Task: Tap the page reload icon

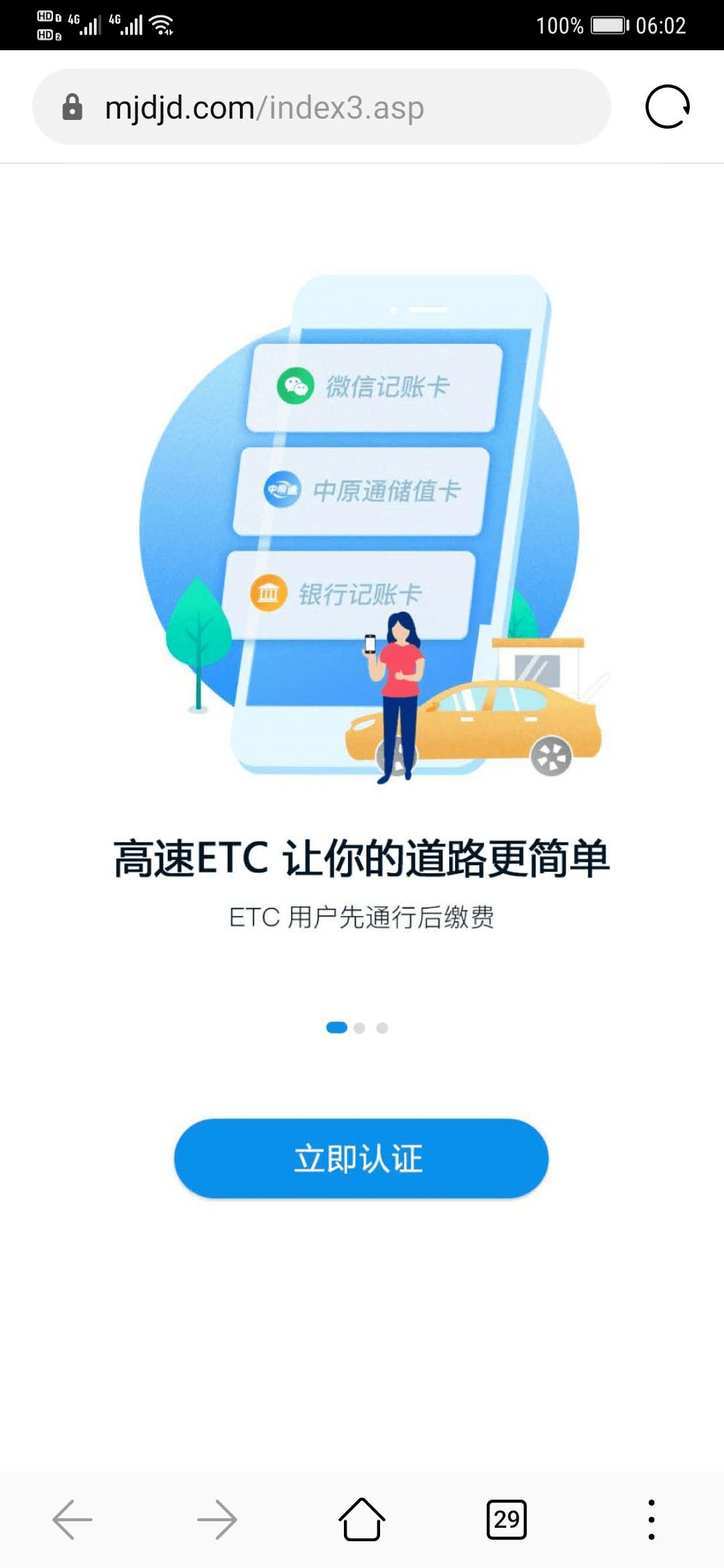Action: tap(667, 107)
